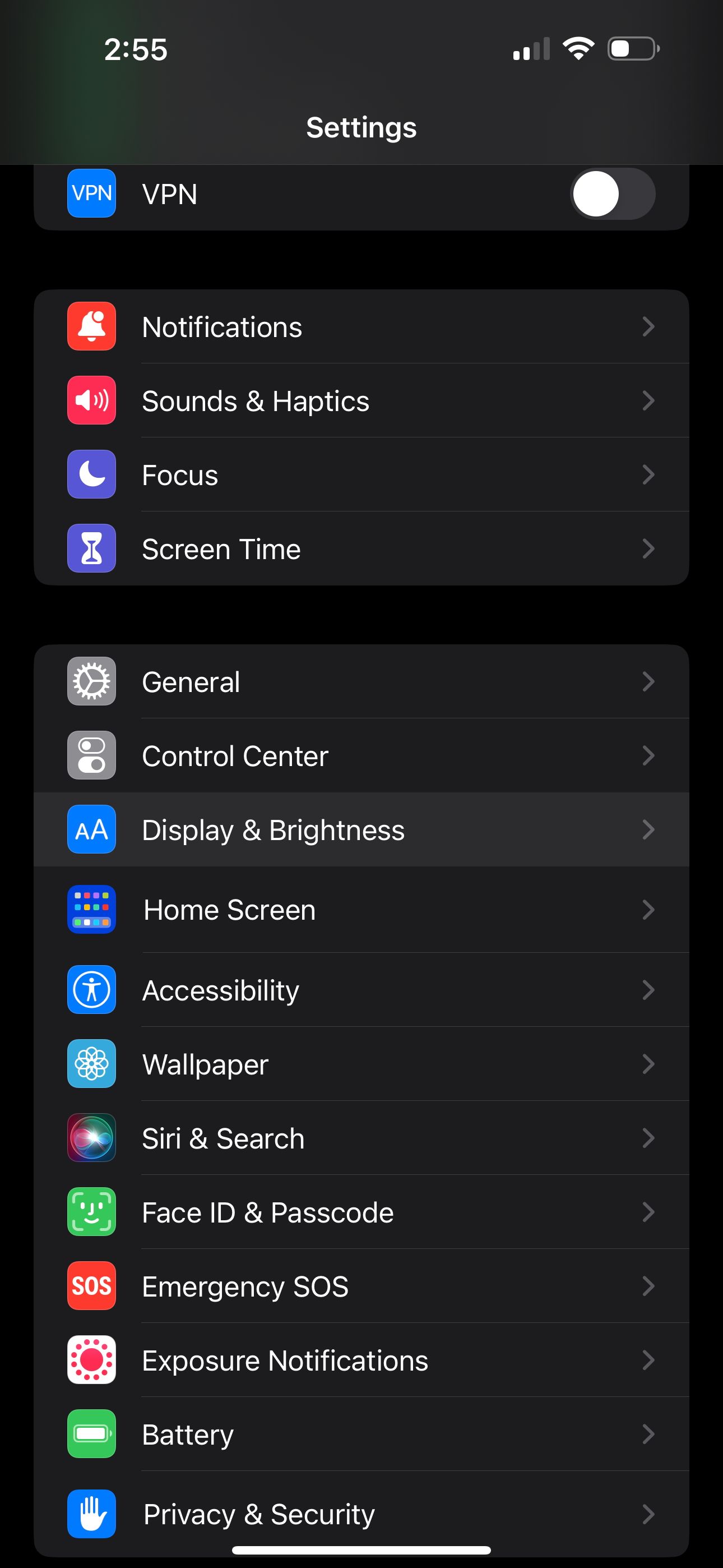Tap the Settings title header
This screenshot has height=1568, width=723.
(361, 128)
